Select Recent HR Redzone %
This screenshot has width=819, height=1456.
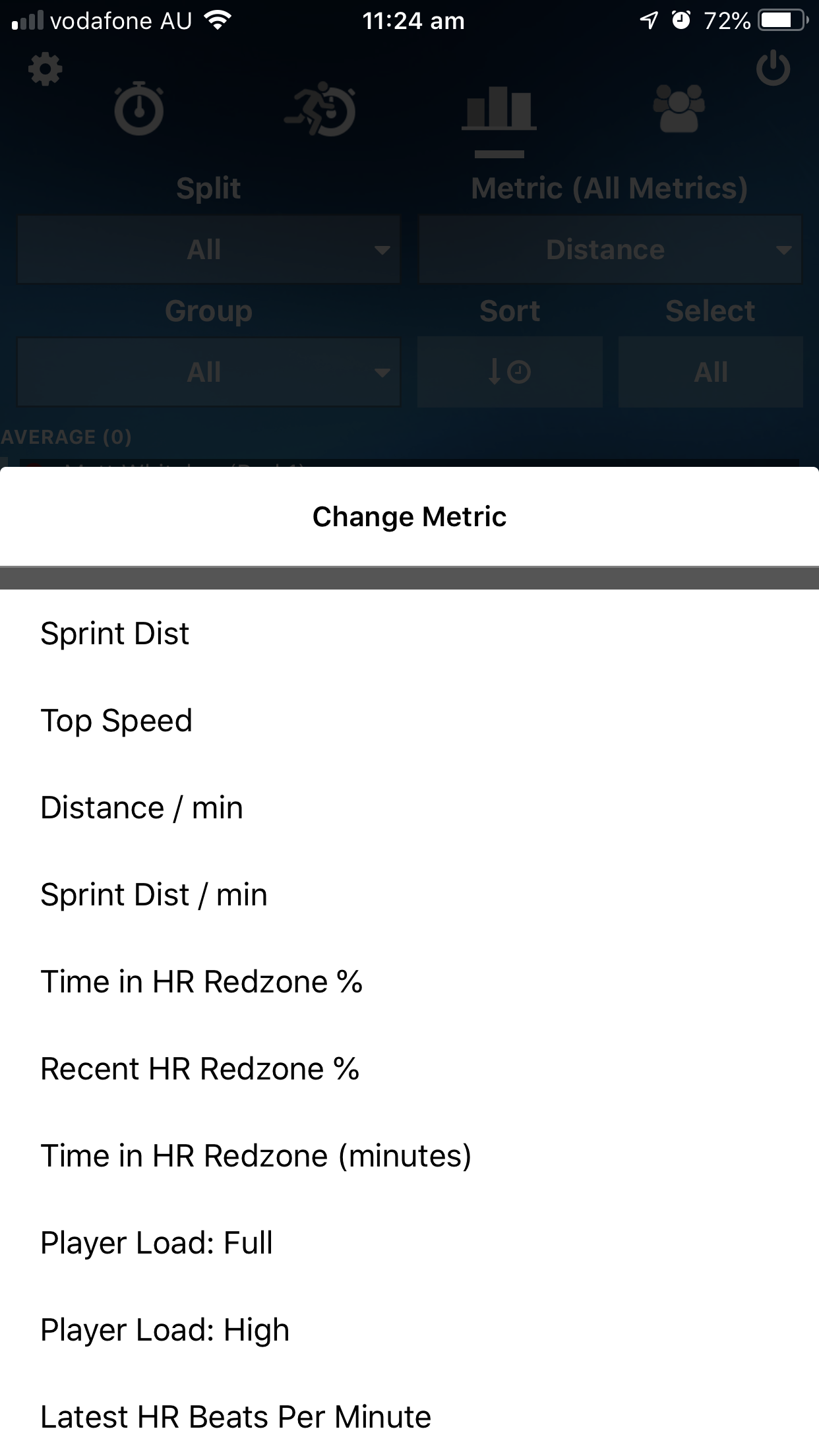tap(409, 1068)
